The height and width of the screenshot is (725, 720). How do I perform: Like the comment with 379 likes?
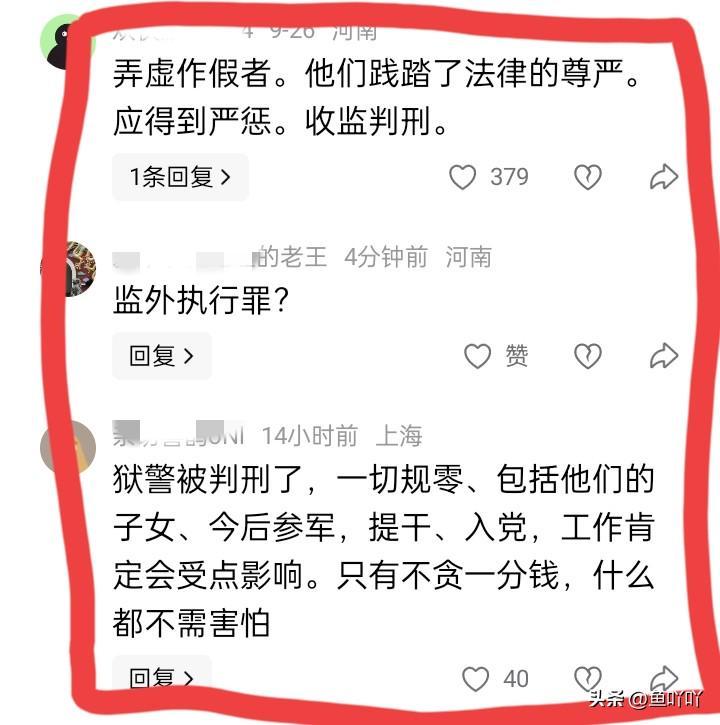click(x=463, y=178)
